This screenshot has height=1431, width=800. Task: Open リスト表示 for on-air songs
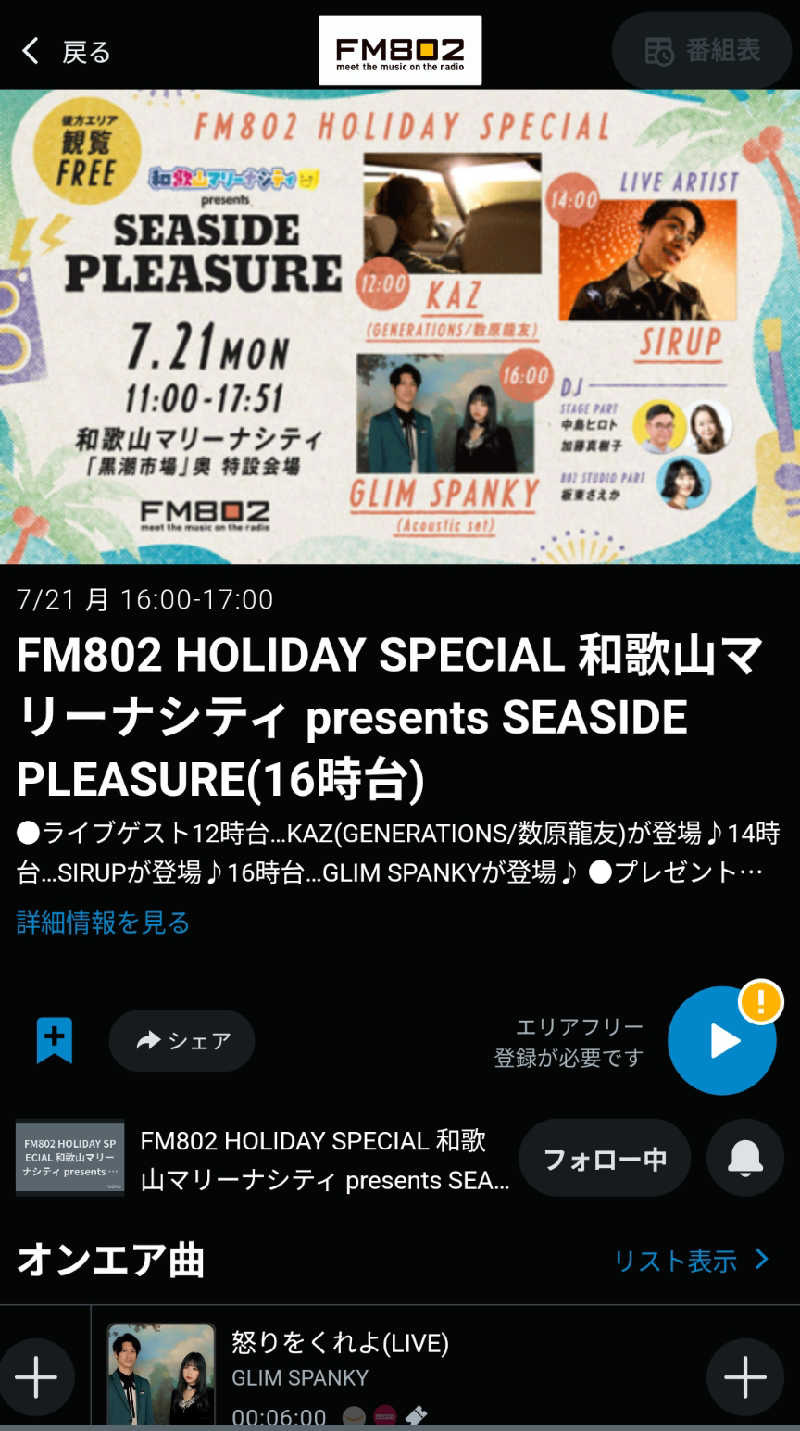(691, 1260)
